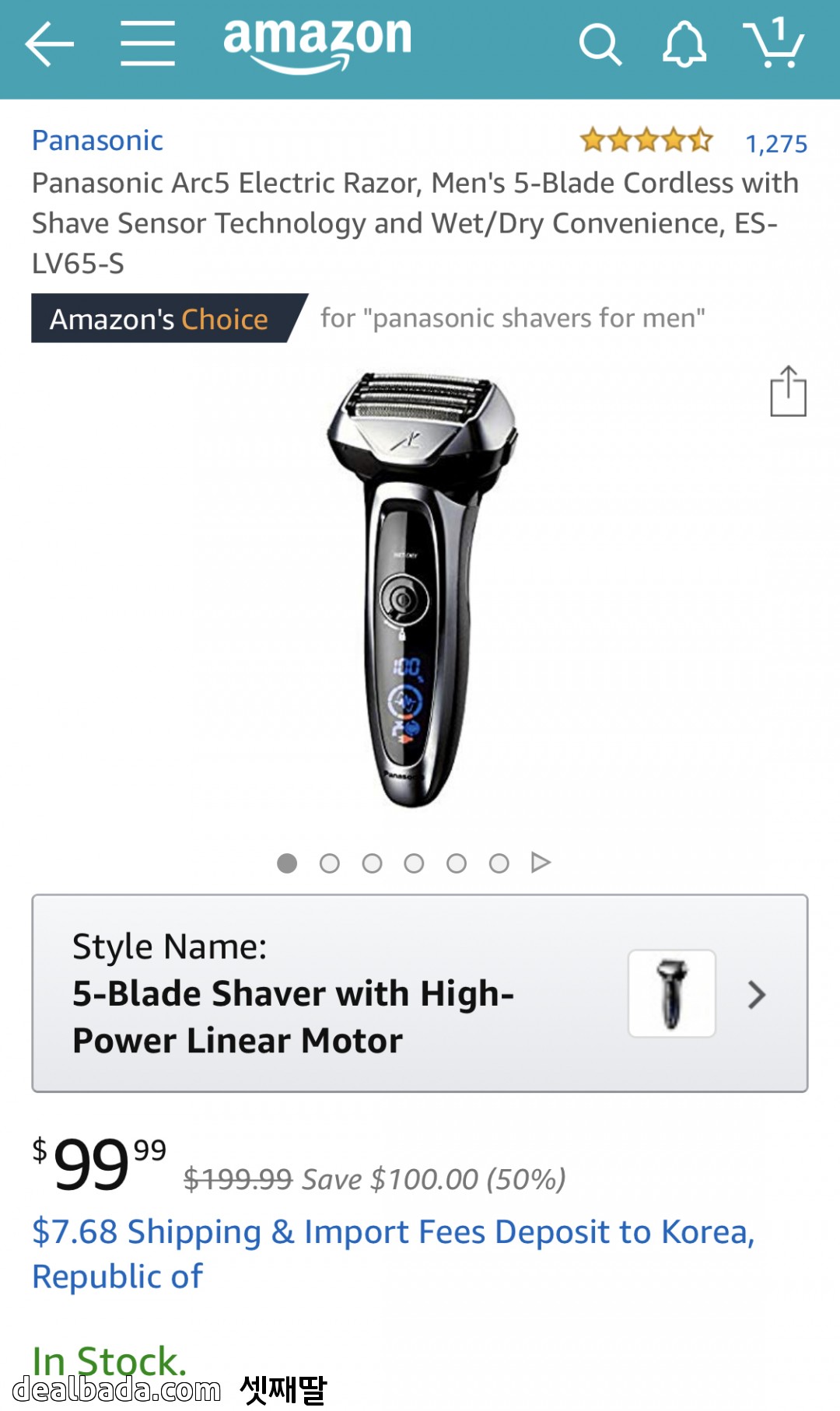
Task: Go back with the arrow icon
Action: pyautogui.click(x=49, y=44)
